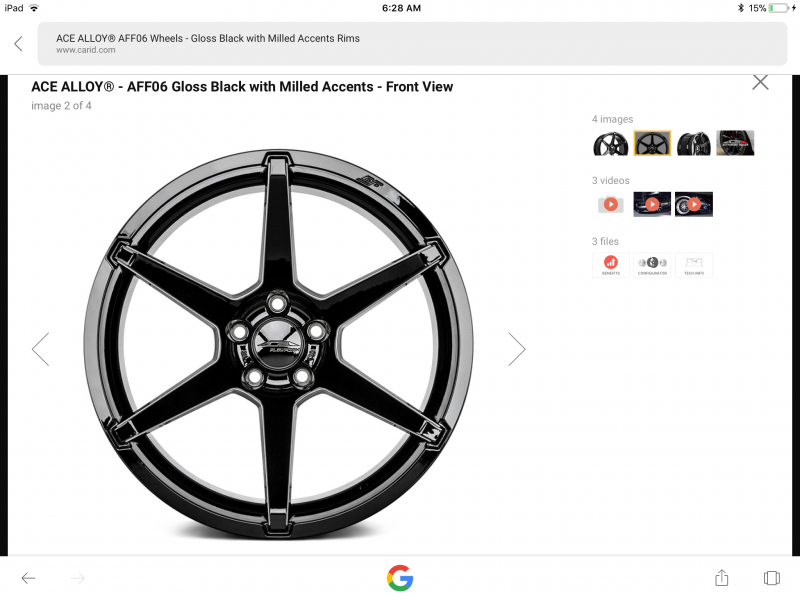Viewport: 800px width, 600px height.
Task: Play the first video thumbnail
Action: coord(611,204)
